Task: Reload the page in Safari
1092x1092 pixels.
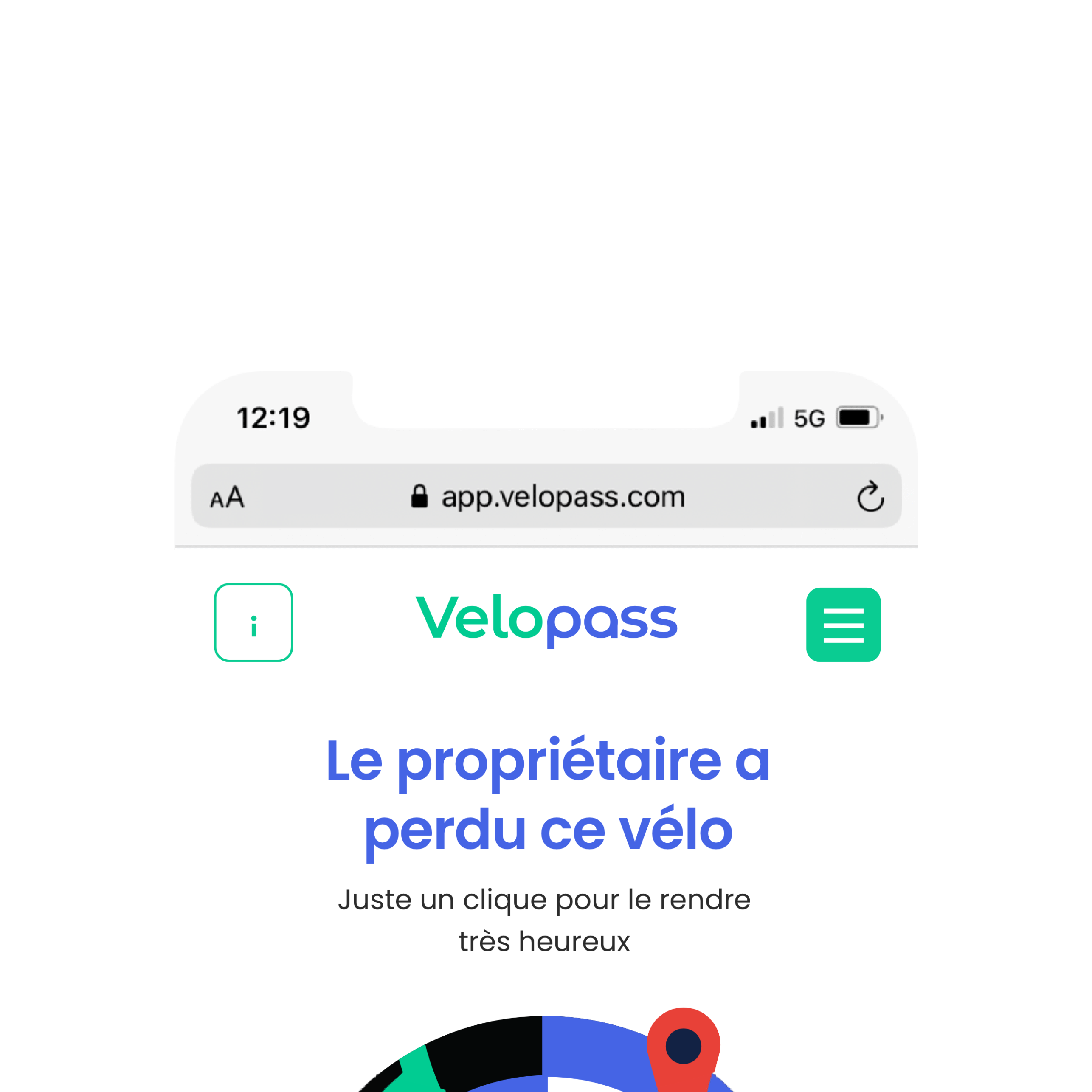Action: pyautogui.click(x=870, y=497)
